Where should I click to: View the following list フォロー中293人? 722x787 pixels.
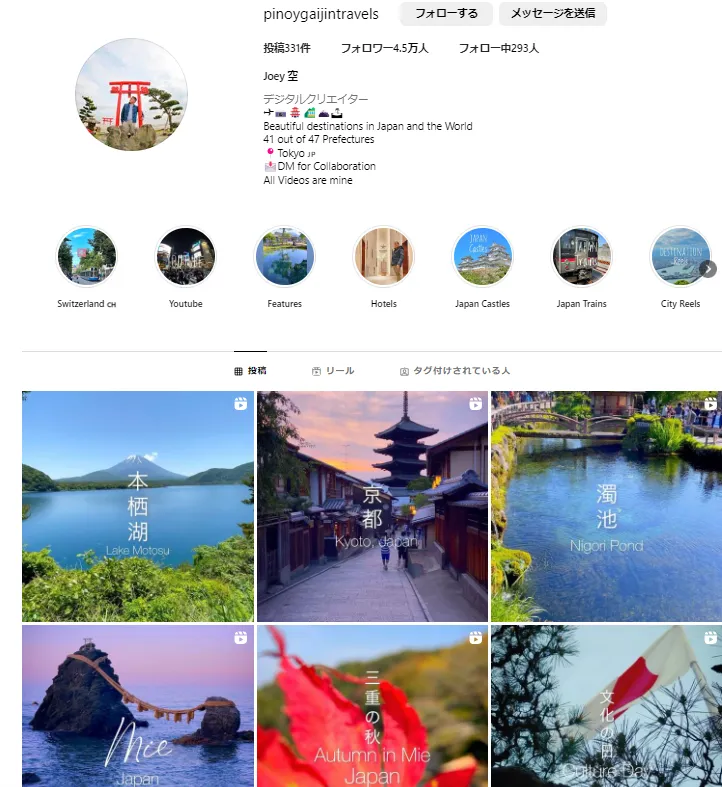click(498, 48)
